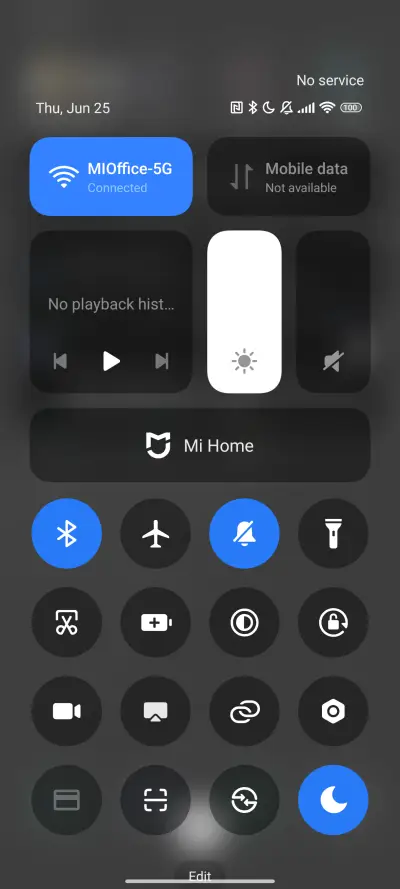The height and width of the screenshot is (889, 400).
Task: Skip to the next track
Action: (162, 361)
